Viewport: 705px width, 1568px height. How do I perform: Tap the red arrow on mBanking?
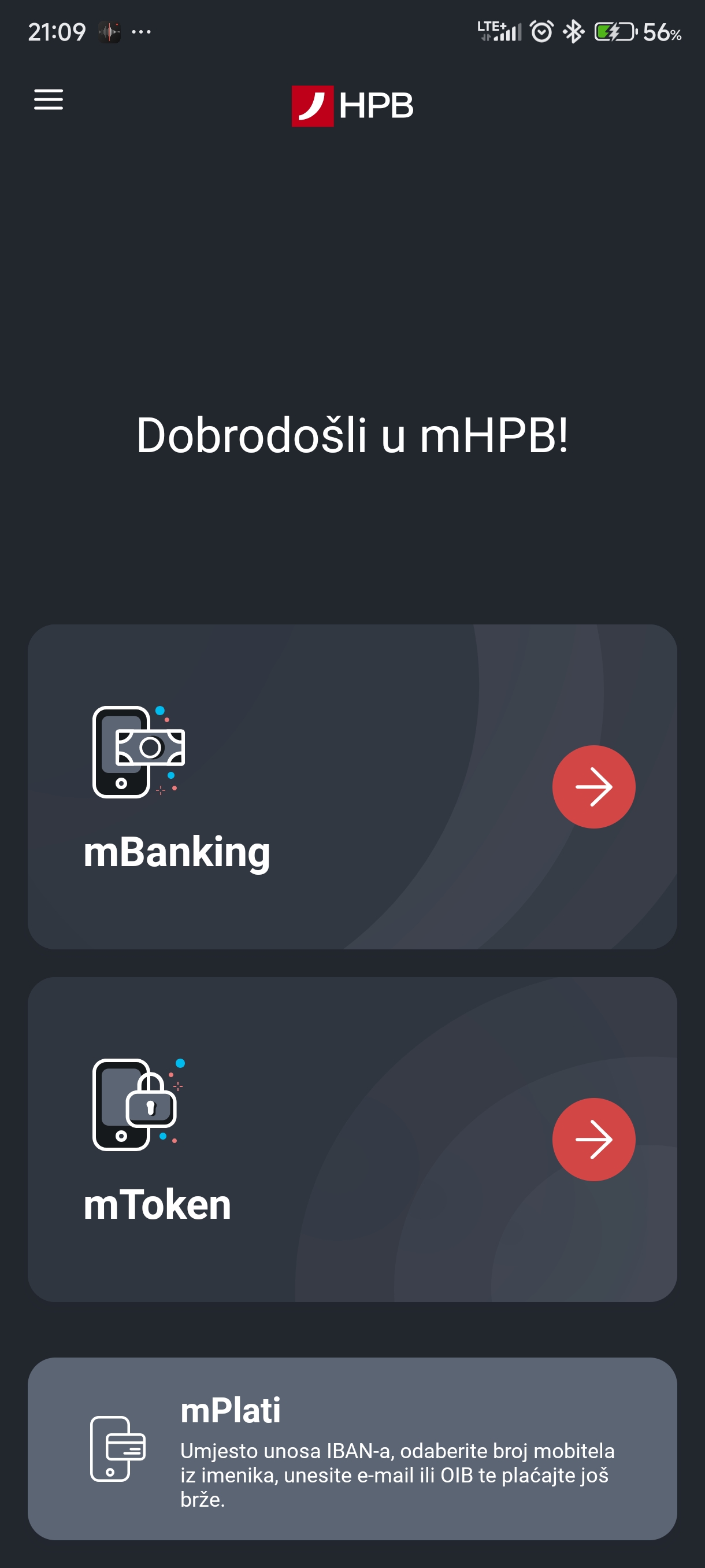tap(593, 786)
